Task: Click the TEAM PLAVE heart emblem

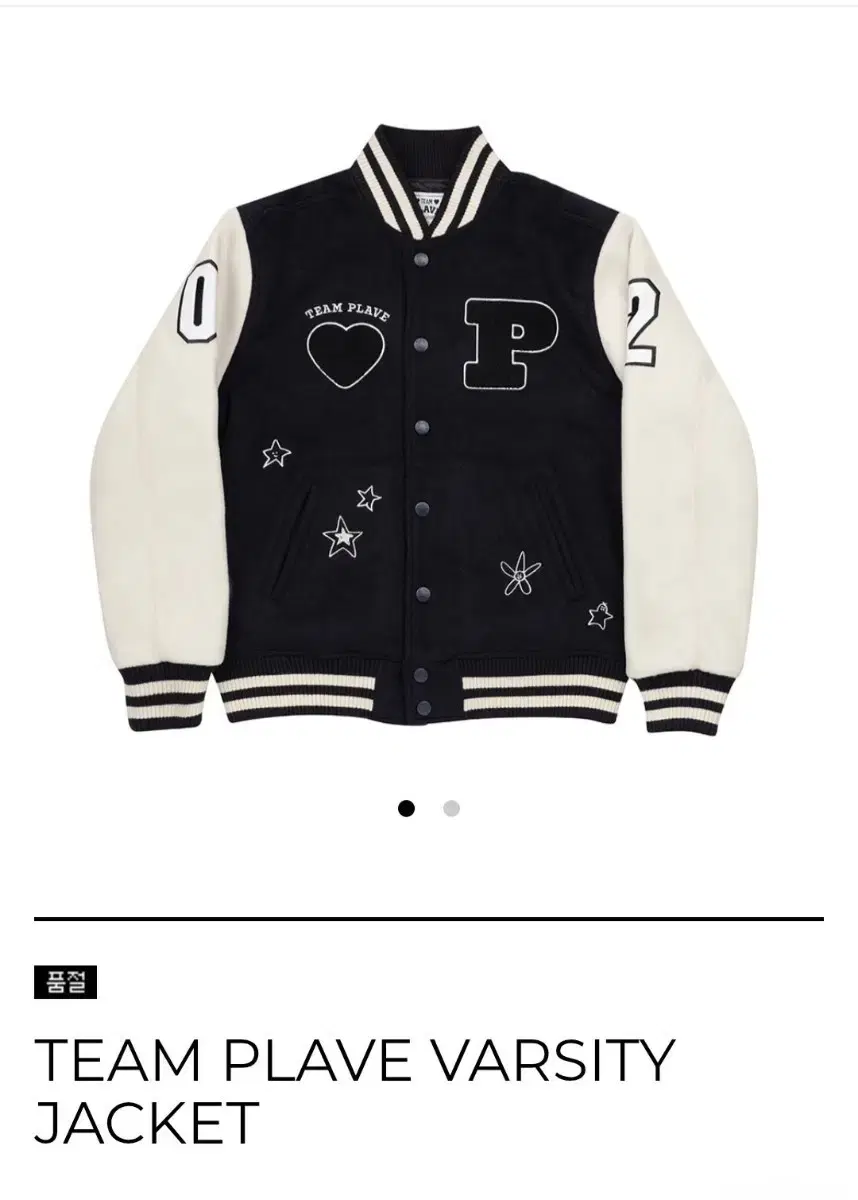Action: pos(344,350)
